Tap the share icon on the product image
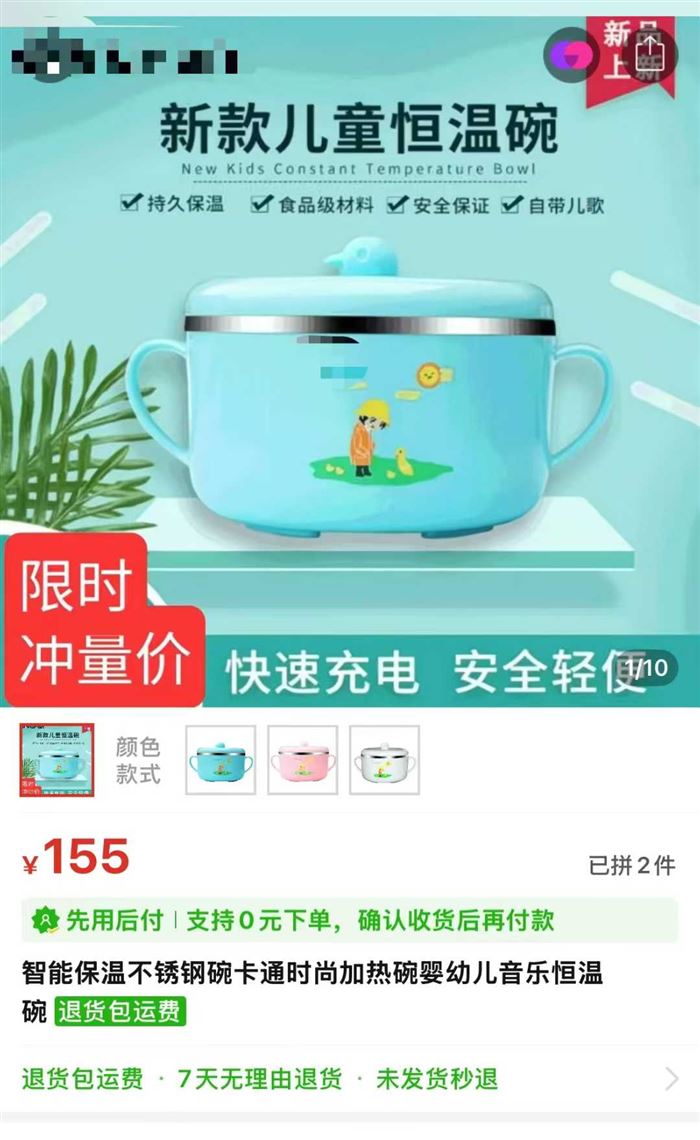This screenshot has height=1140, width=700. (650, 50)
